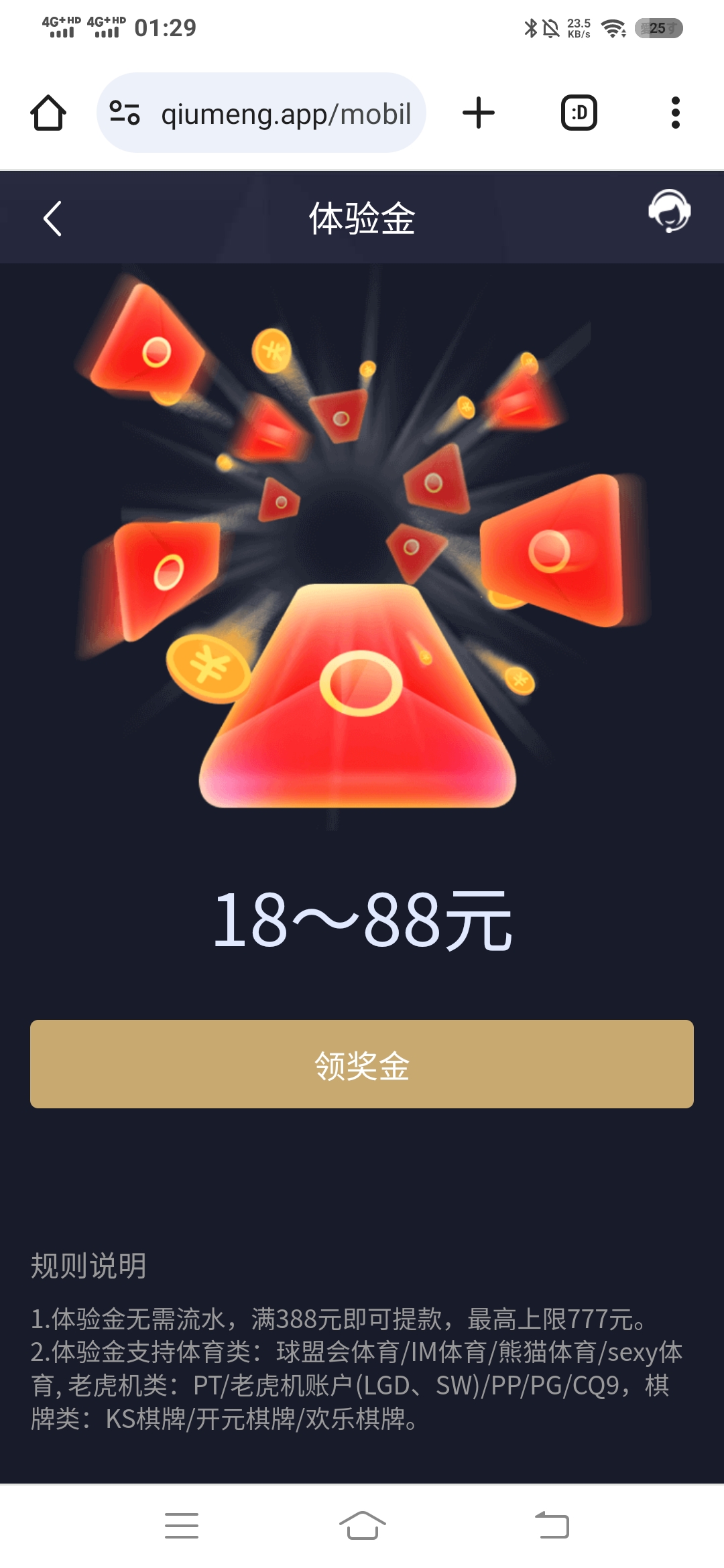Open the customer service headset icon
The width and height of the screenshot is (724, 1568).
click(x=669, y=212)
